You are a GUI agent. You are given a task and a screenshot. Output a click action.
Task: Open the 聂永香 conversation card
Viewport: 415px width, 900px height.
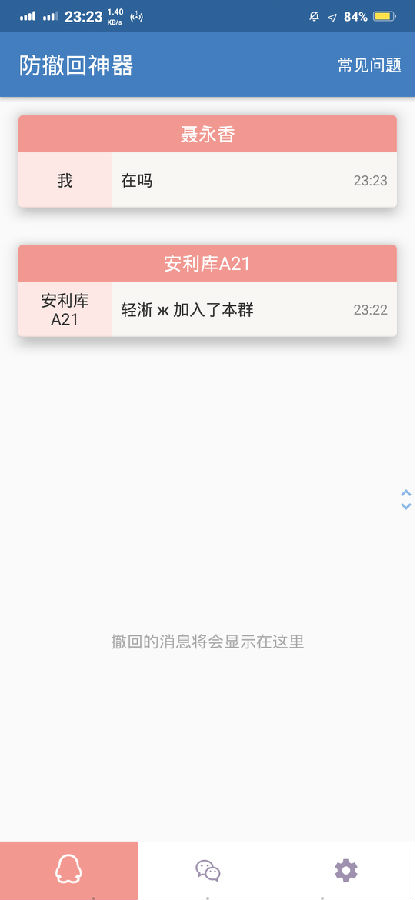click(x=207, y=161)
